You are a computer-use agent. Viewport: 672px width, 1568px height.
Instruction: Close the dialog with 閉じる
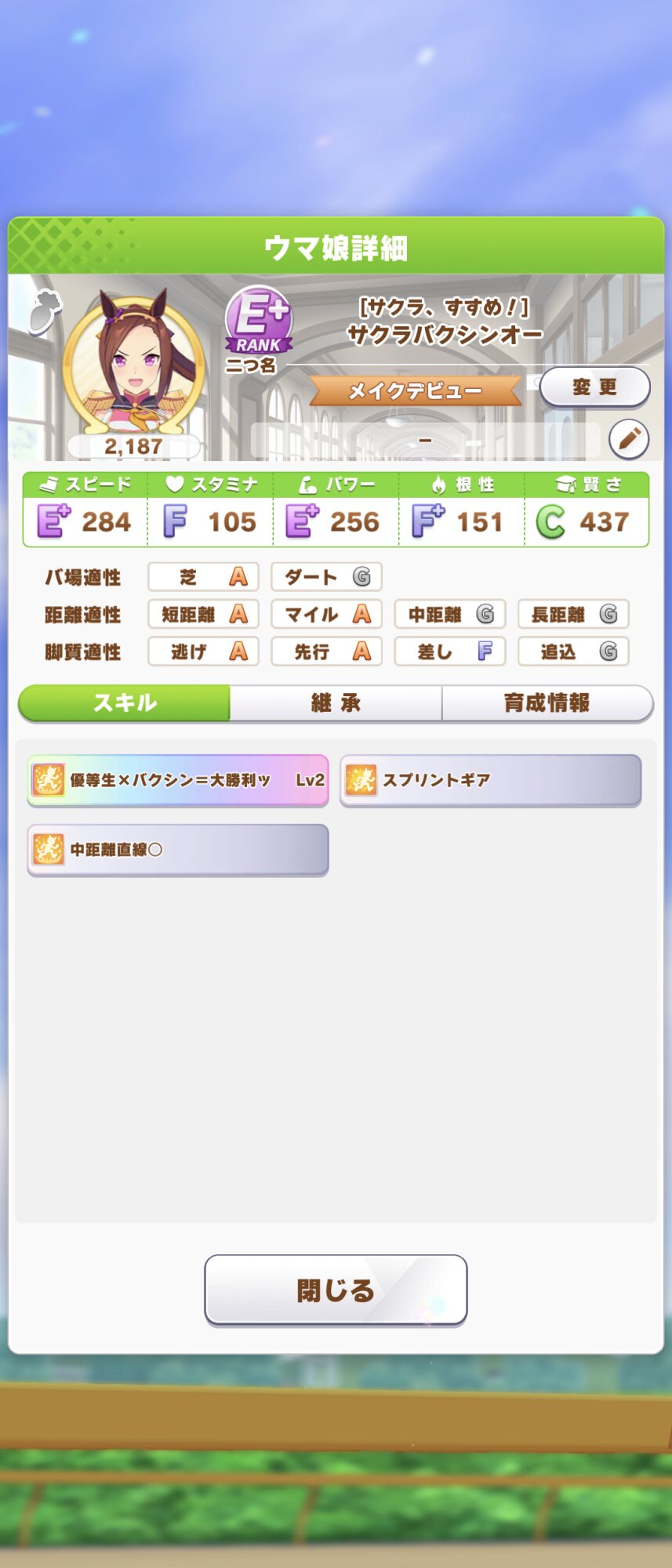pos(336,1290)
